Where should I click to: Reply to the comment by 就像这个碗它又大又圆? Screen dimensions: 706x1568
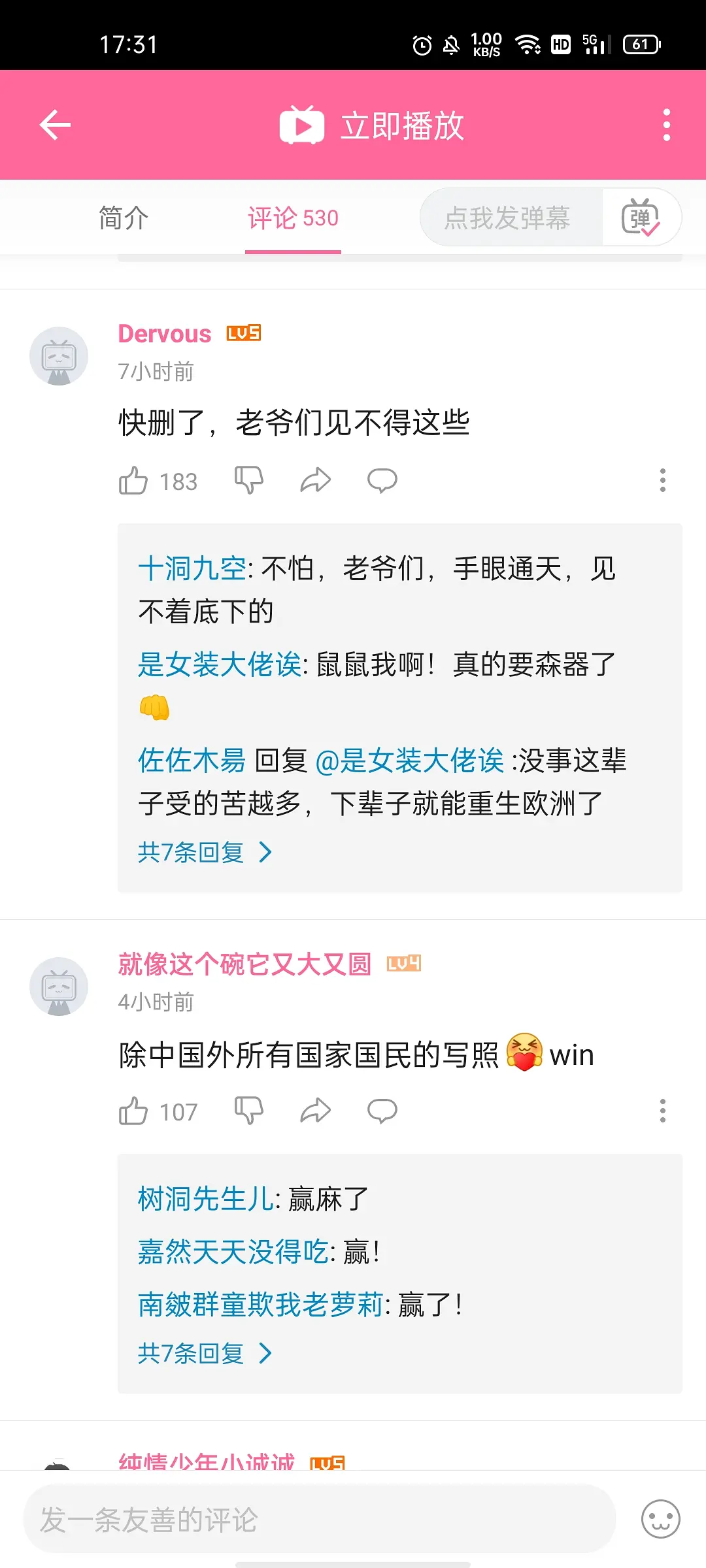pos(382,1111)
